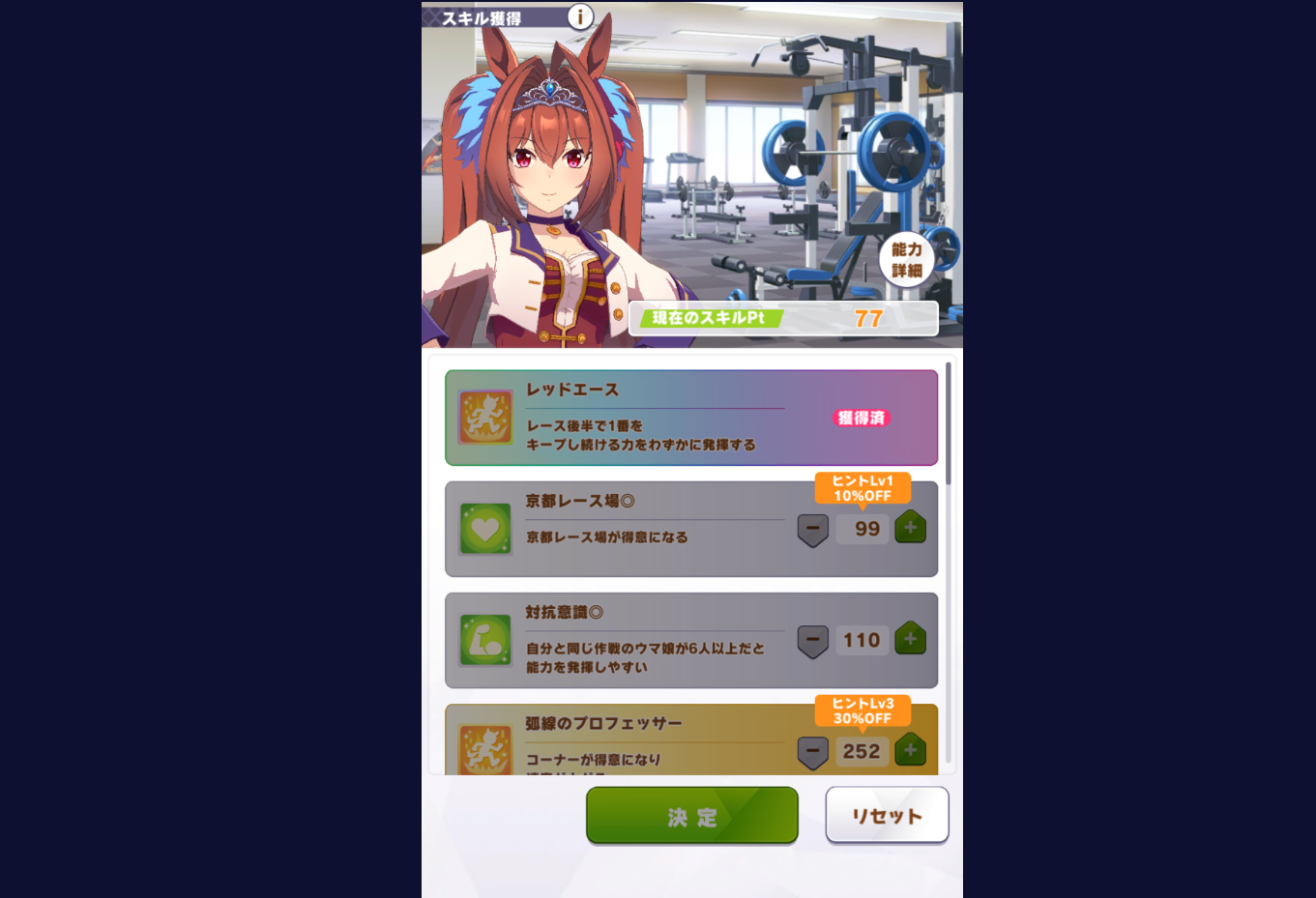
Task: Add 対抗意識◎ with its plus button
Action: coord(910,639)
